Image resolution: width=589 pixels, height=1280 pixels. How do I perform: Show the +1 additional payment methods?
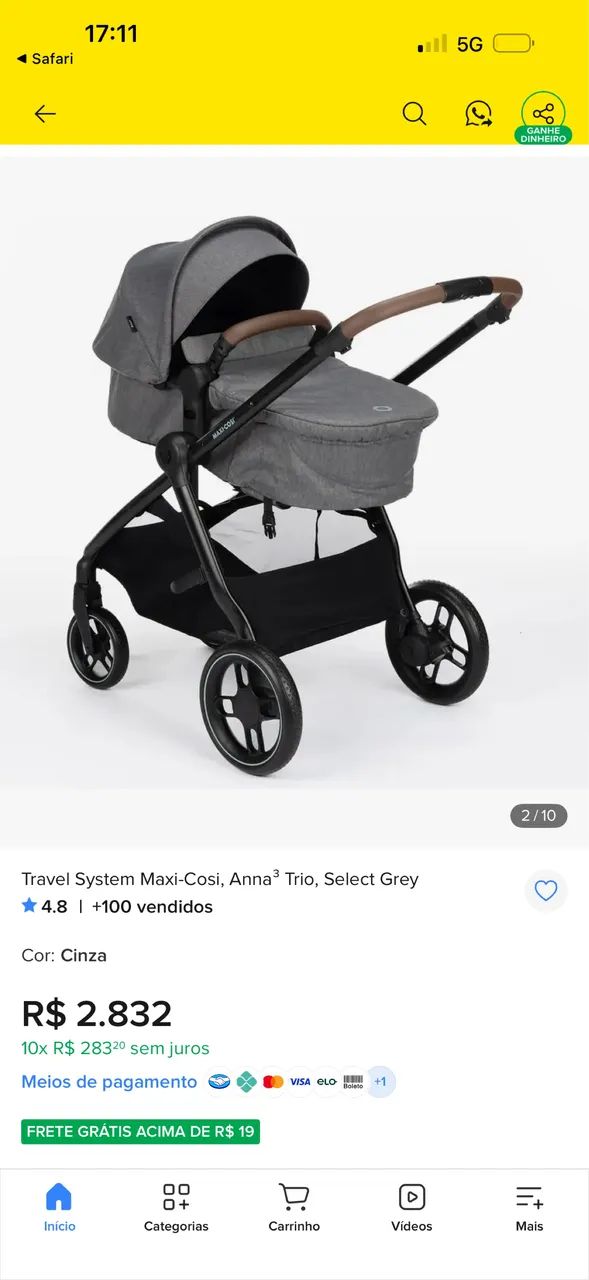(380, 1082)
